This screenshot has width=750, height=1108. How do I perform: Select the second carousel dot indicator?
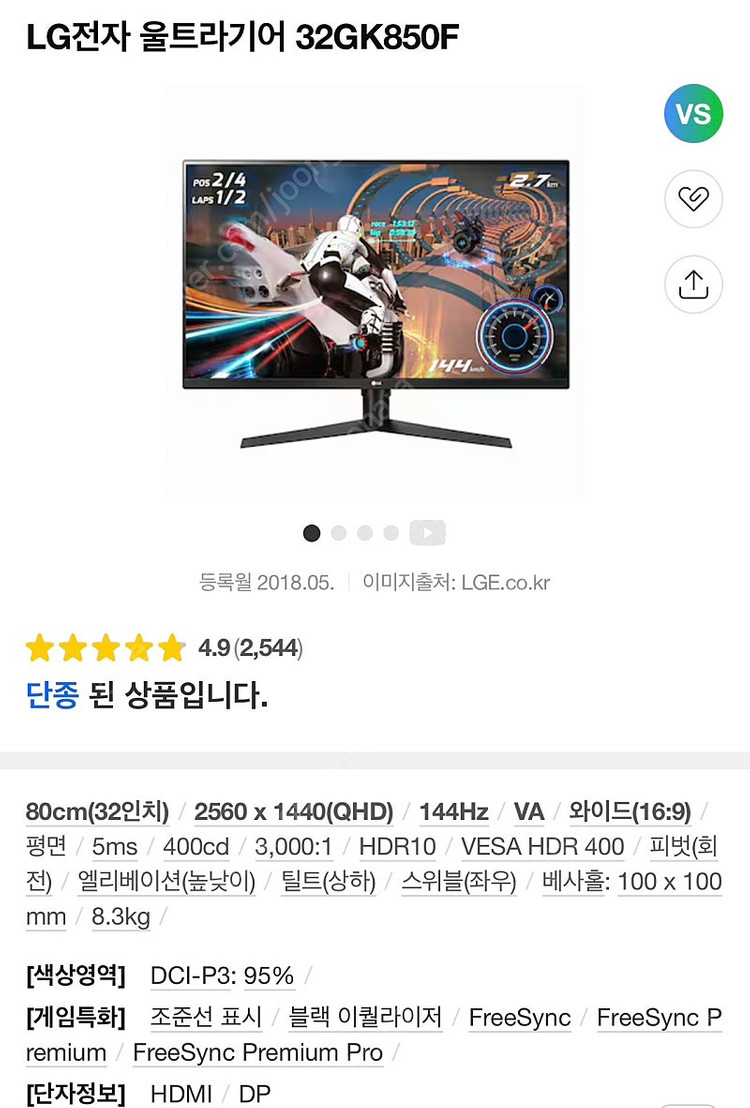pyautogui.click(x=339, y=532)
